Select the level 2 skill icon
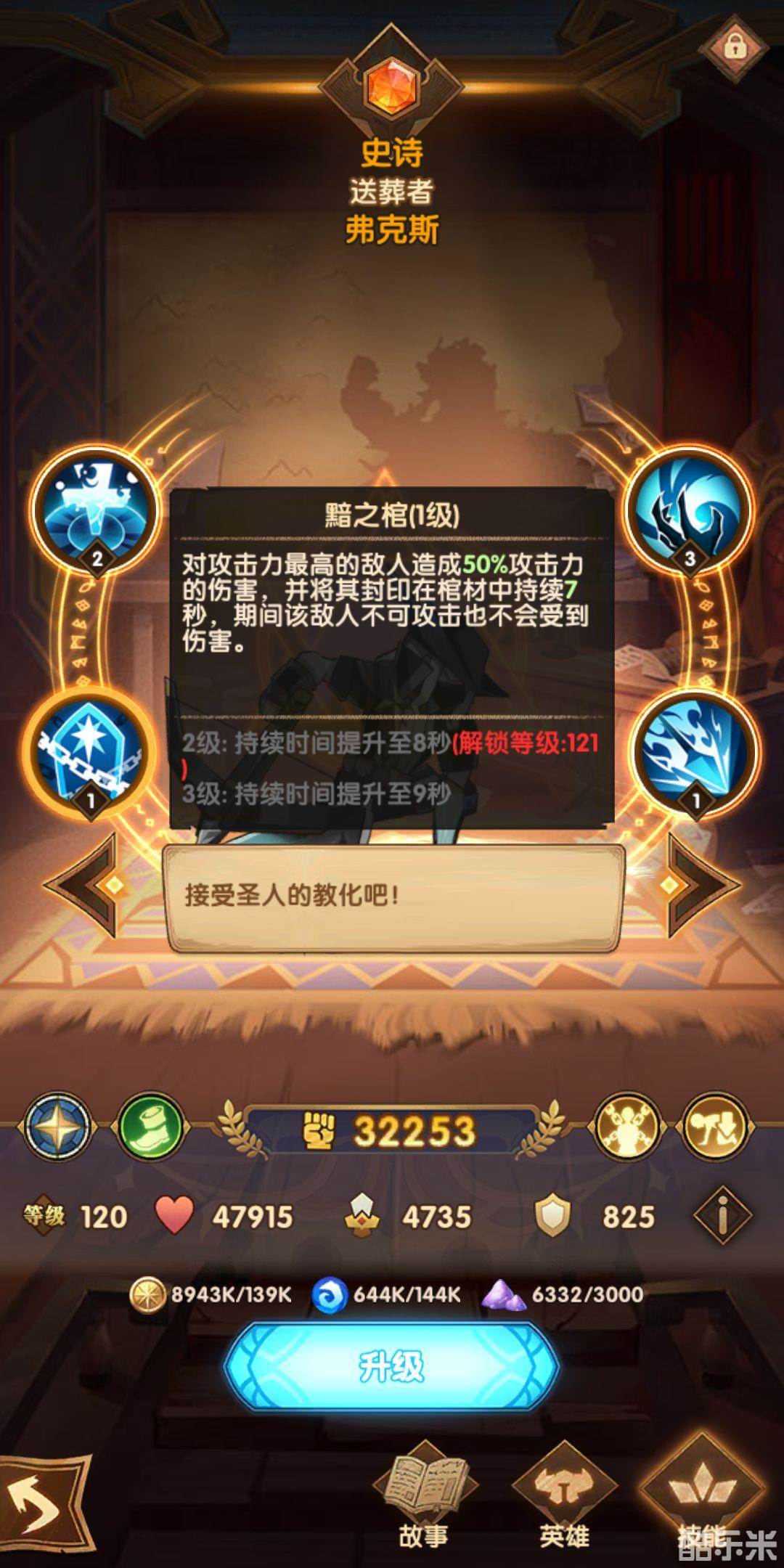 95,508
